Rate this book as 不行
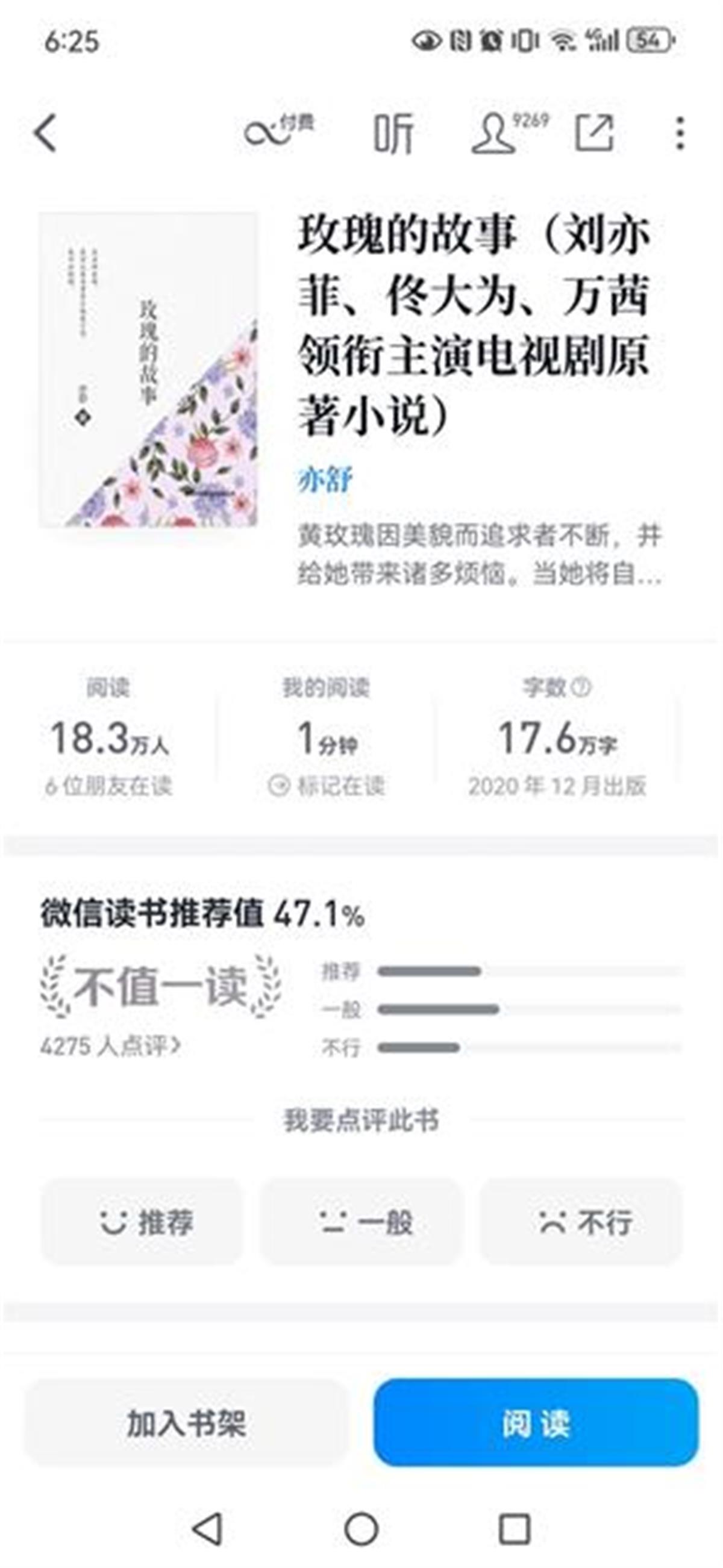This screenshot has height=1568, width=723. click(x=581, y=1222)
